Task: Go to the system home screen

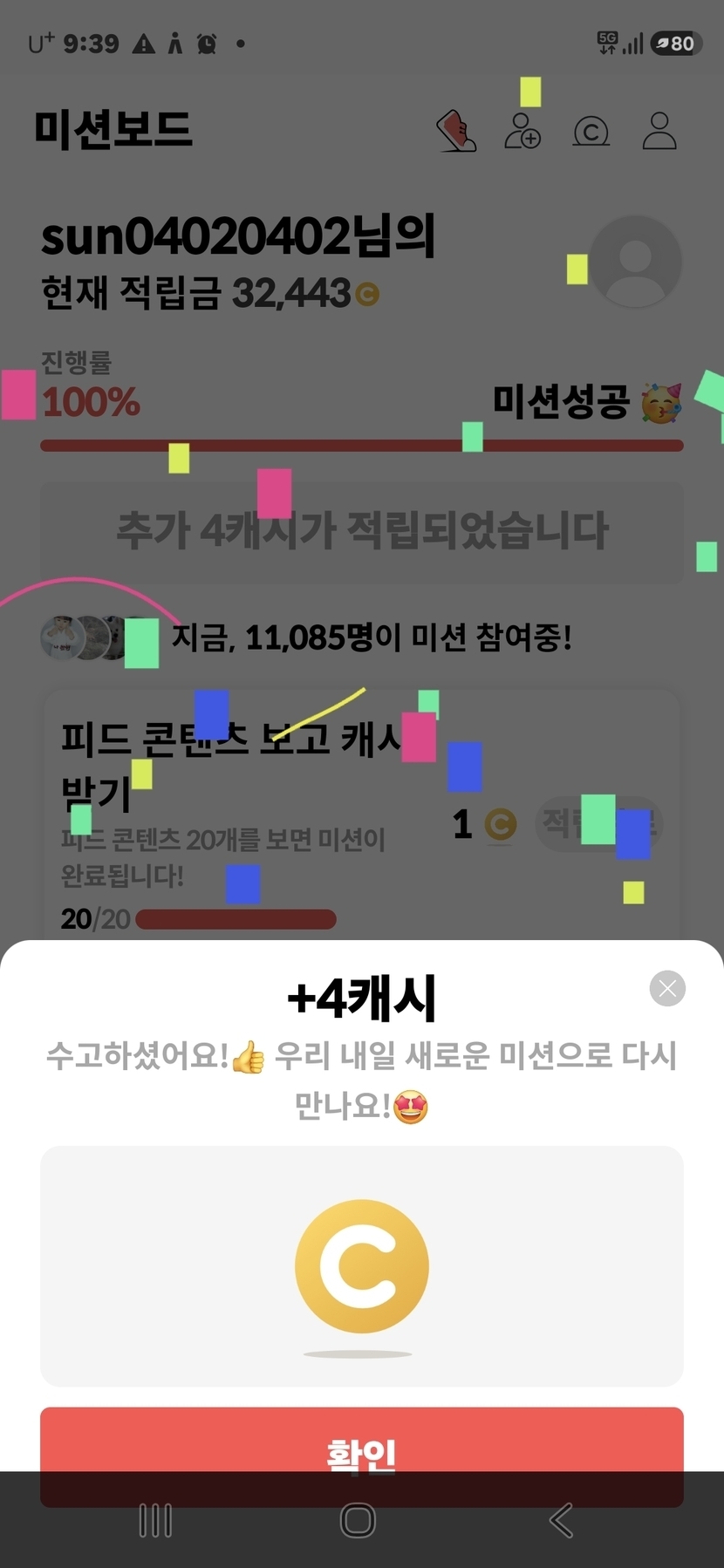Action: (x=358, y=1520)
